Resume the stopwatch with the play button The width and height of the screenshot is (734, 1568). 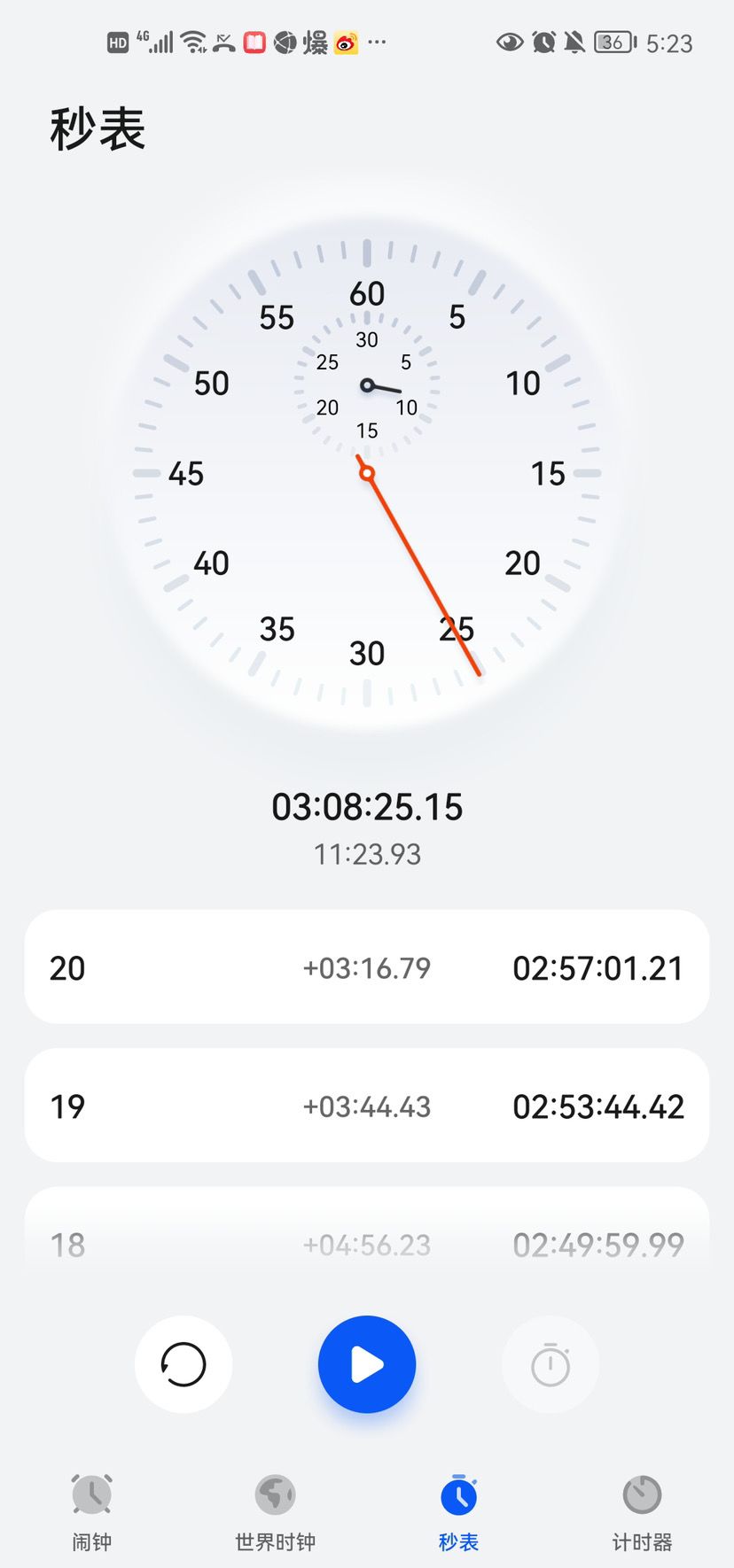point(367,1364)
